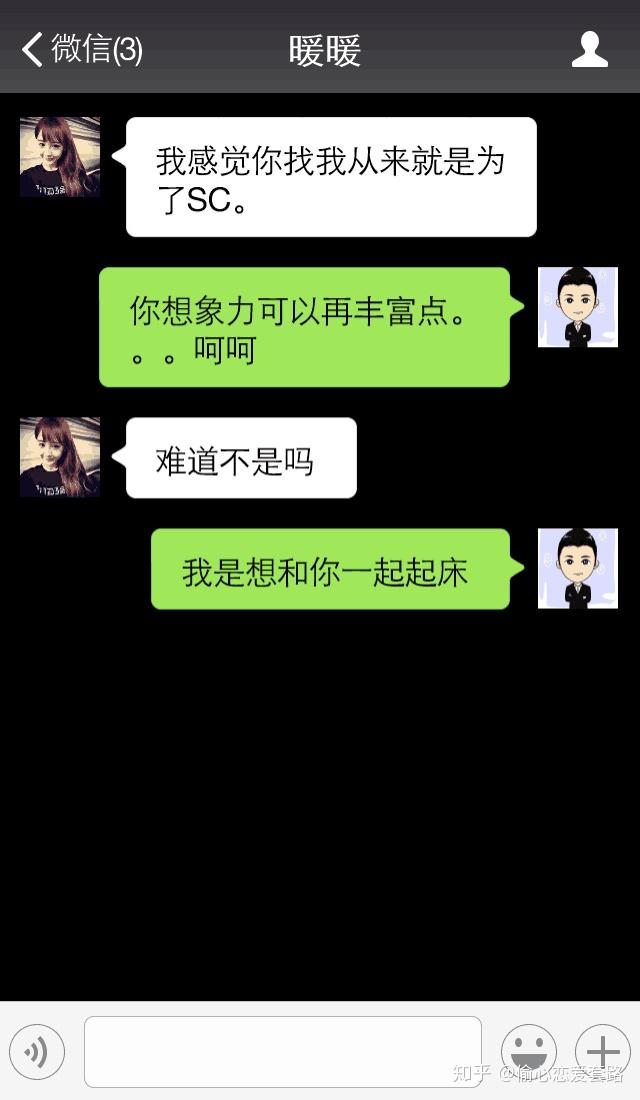Viewport: 640px width, 1100px height.
Task: View 暖暖's avatar beside "难道不是吗"
Action: pyautogui.click(x=60, y=457)
